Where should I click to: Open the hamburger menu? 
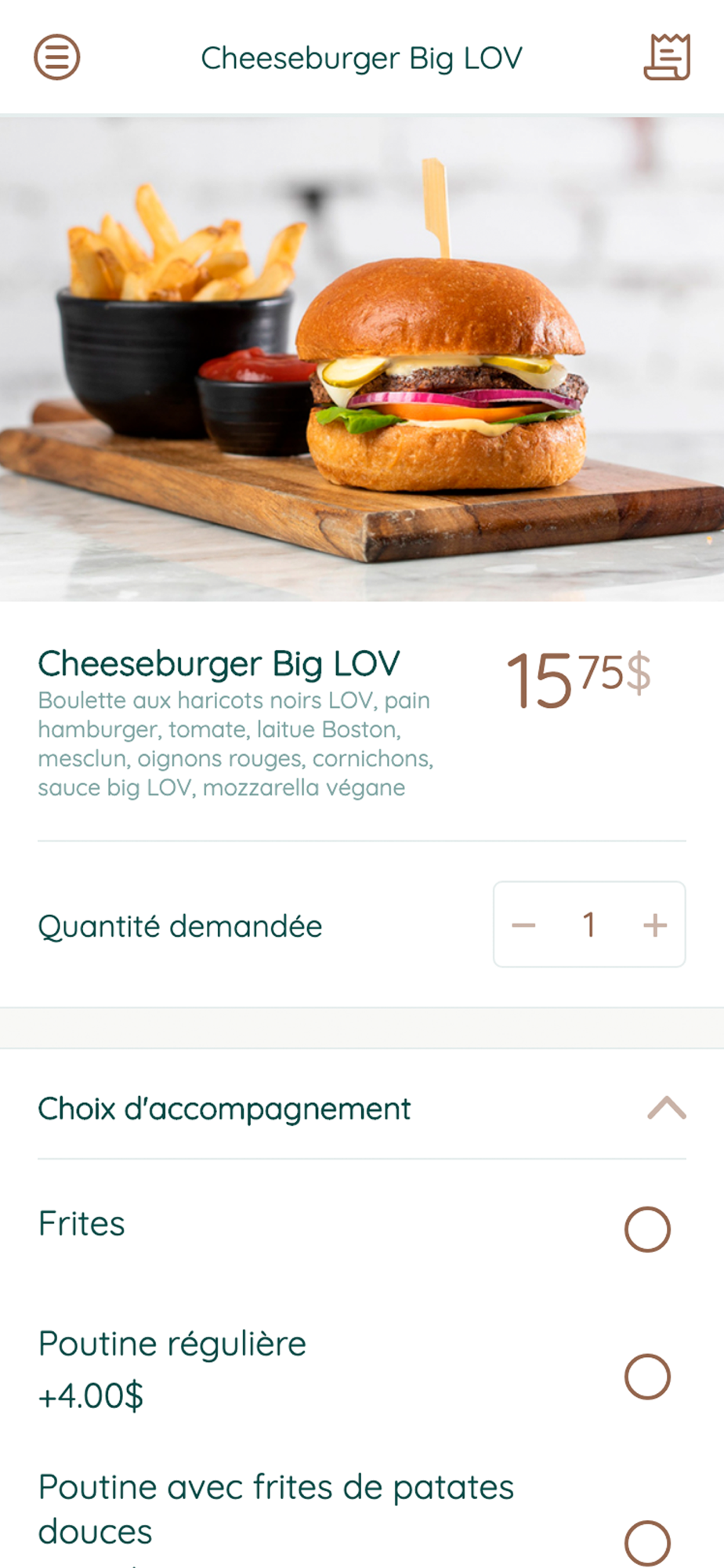coord(56,57)
